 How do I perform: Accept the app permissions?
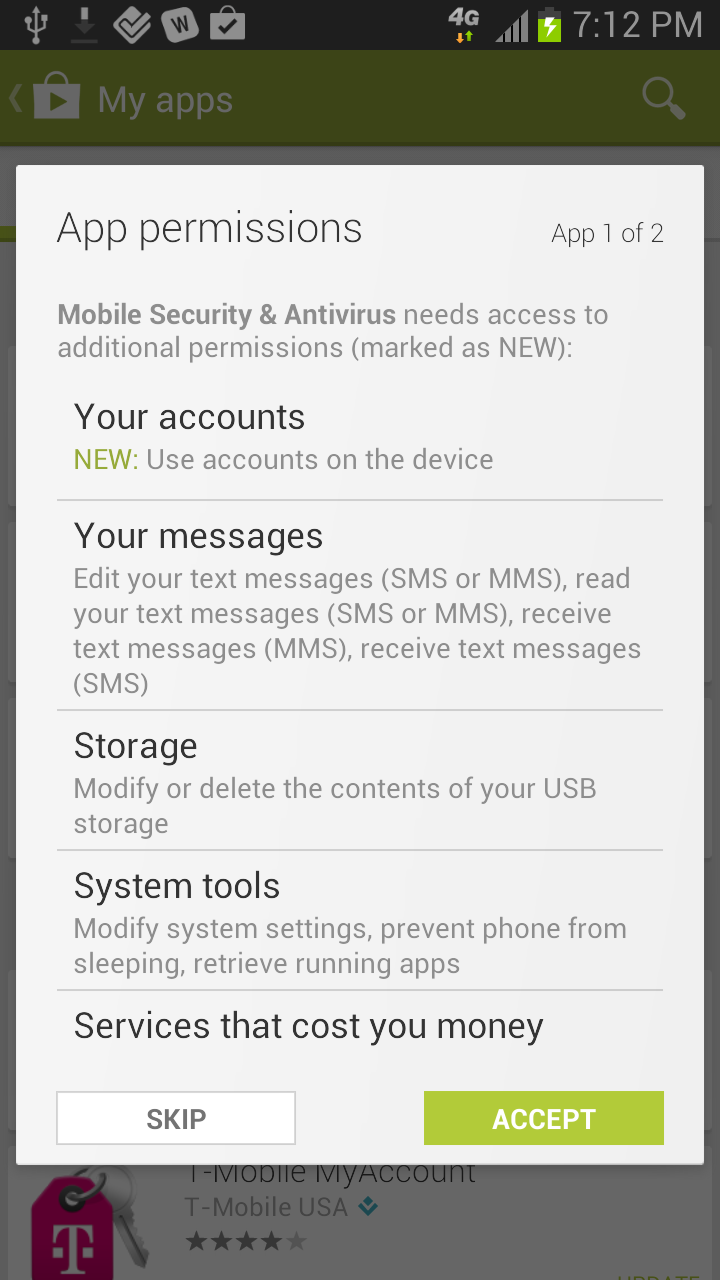coord(543,1118)
